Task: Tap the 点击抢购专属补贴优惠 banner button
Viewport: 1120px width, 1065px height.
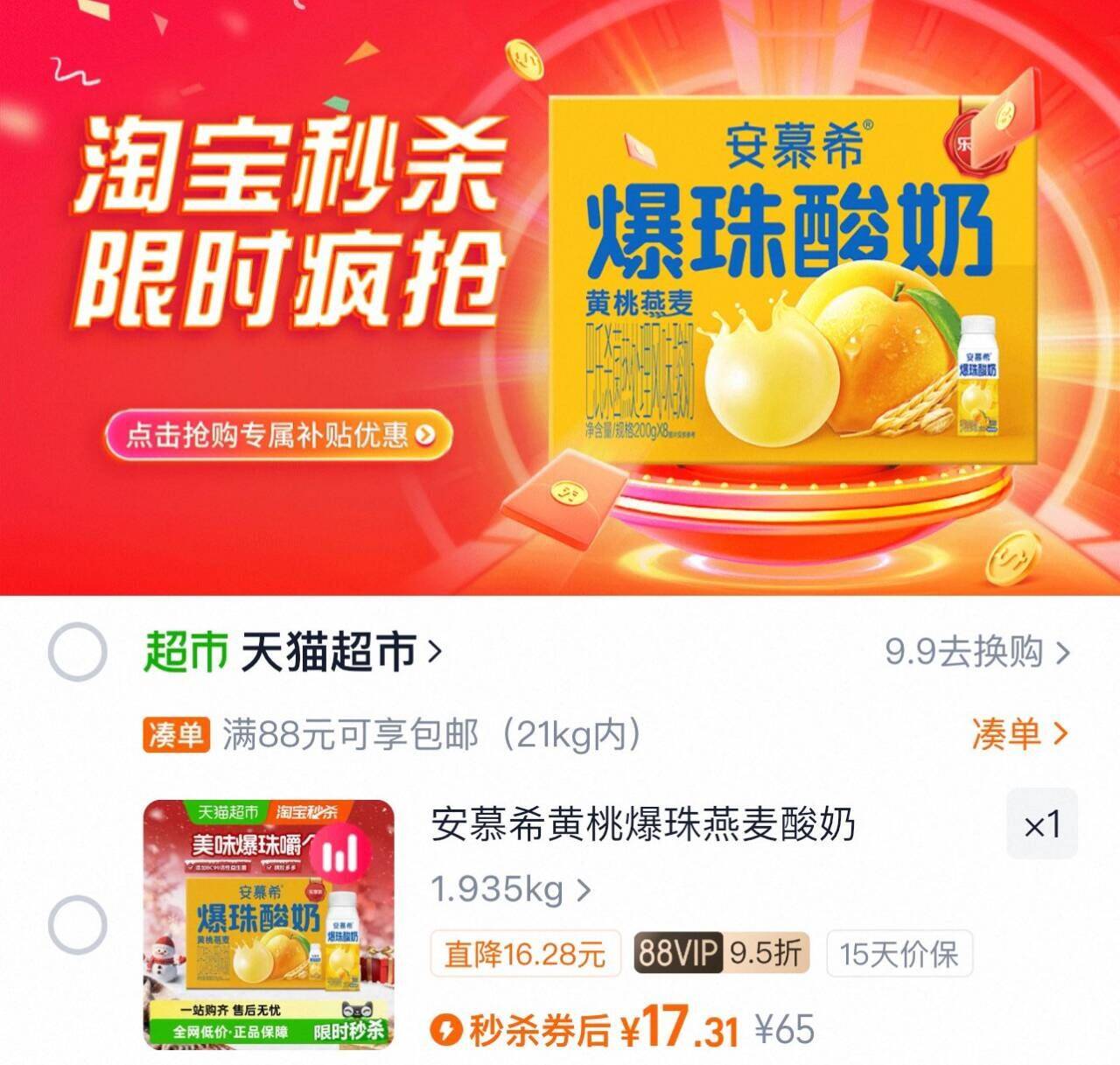Action: (x=278, y=435)
